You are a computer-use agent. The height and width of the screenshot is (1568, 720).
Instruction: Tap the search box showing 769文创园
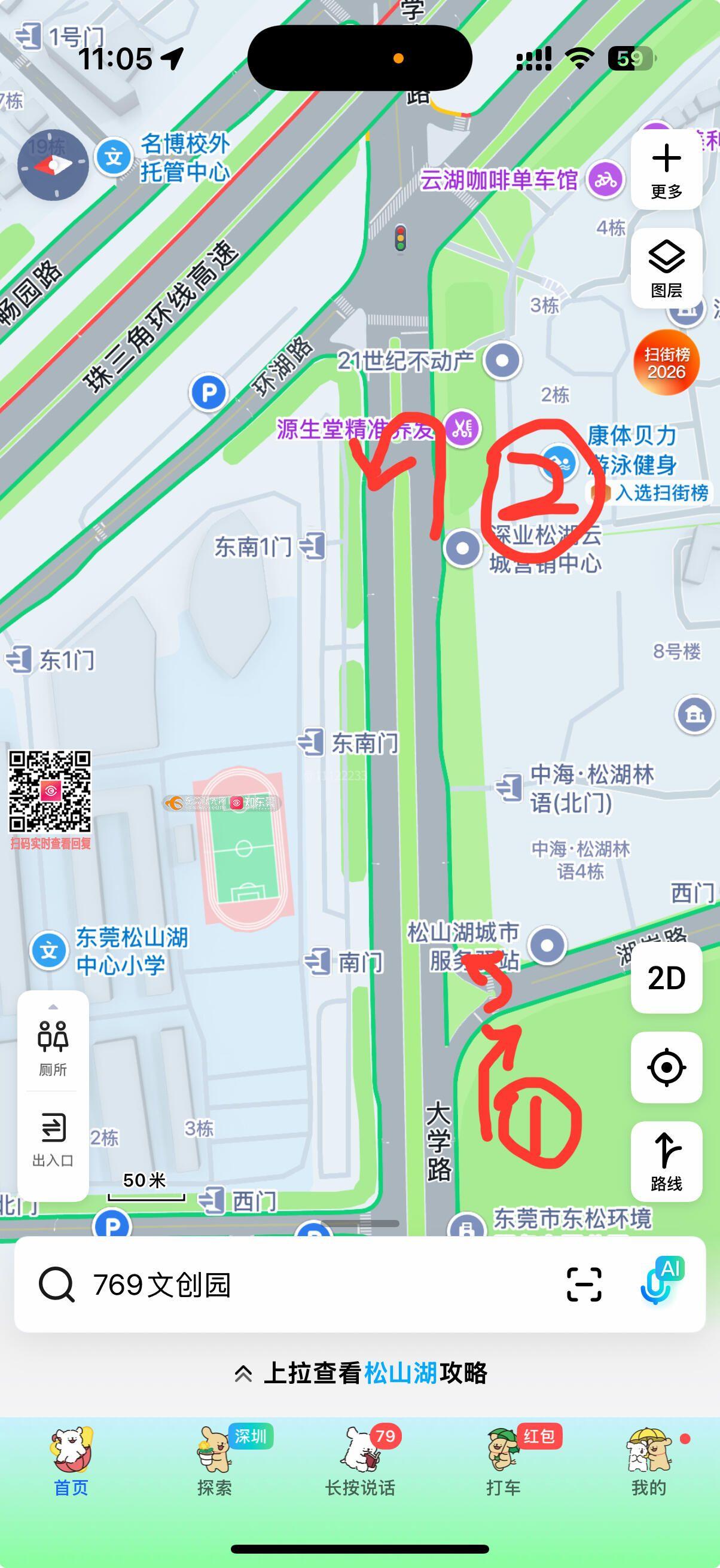click(292, 1285)
